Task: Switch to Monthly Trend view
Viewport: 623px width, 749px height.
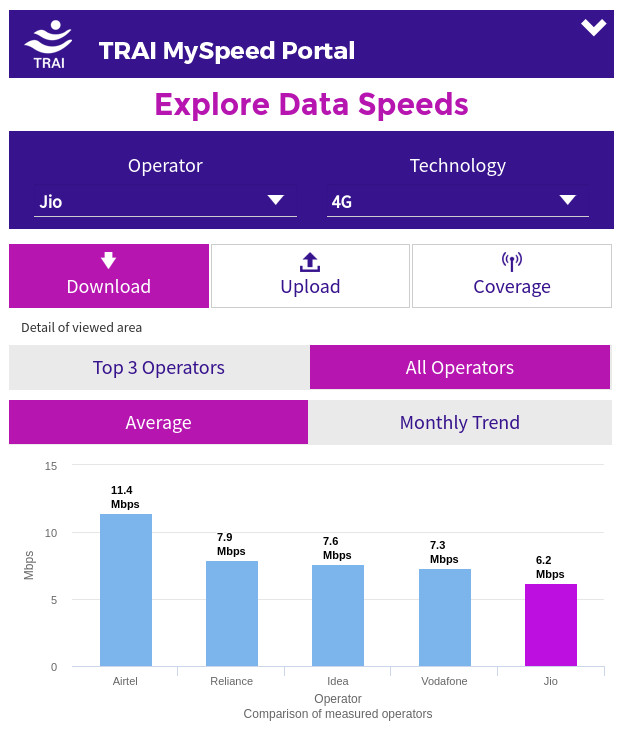Action: point(460,422)
